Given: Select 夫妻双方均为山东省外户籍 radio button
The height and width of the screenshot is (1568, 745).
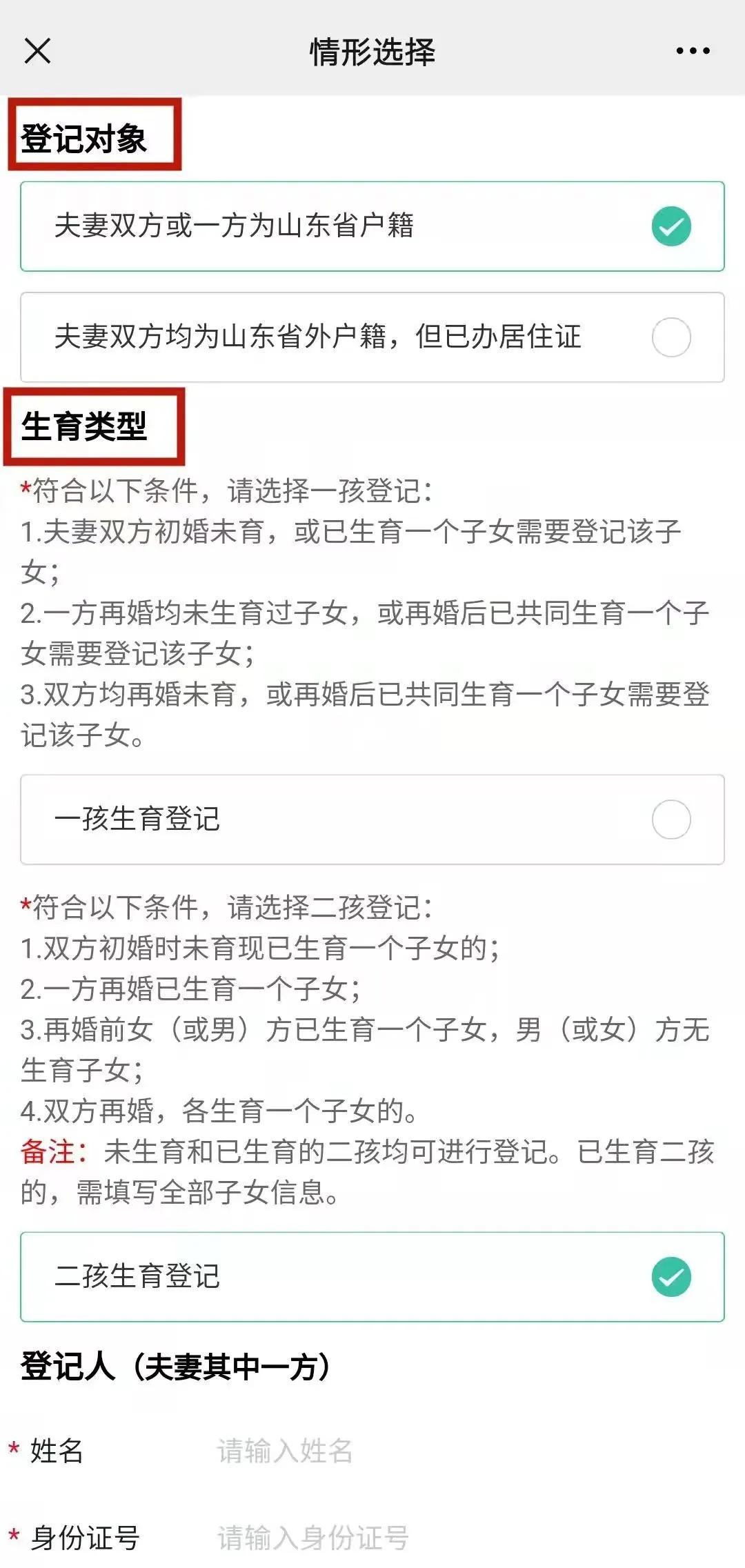Looking at the screenshot, I should 670,337.
